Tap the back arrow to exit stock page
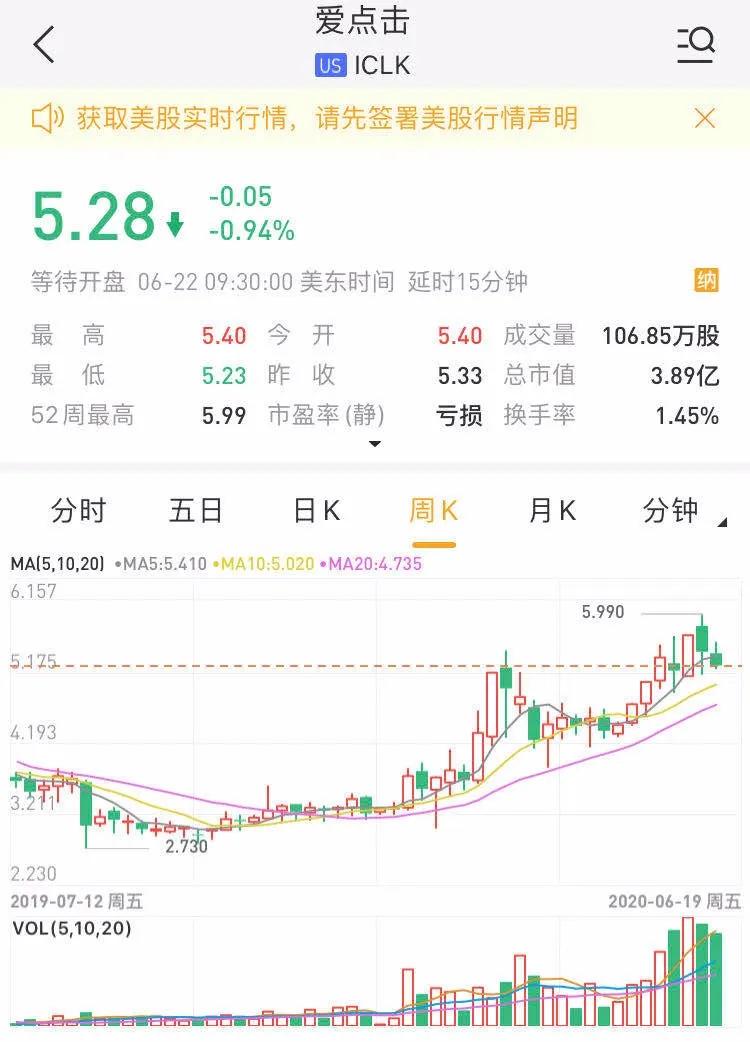The image size is (750, 1042). click(42, 44)
